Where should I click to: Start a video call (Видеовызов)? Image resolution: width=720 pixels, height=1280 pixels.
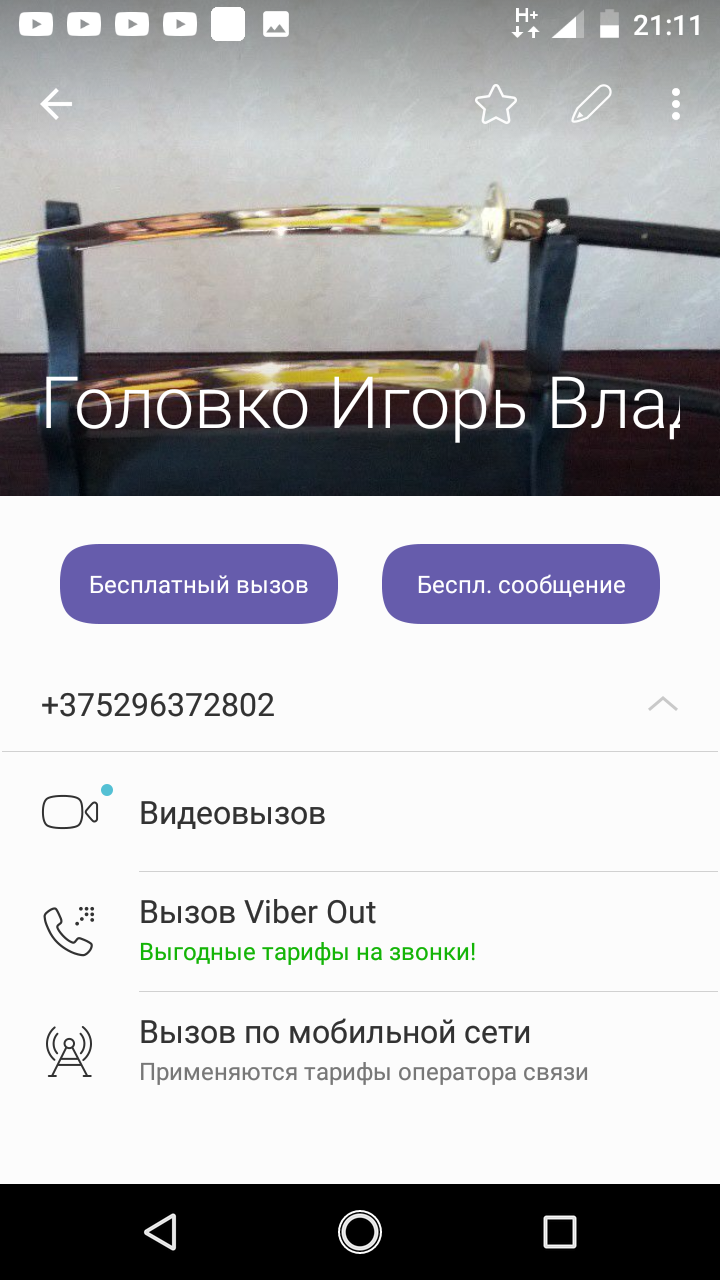(232, 813)
